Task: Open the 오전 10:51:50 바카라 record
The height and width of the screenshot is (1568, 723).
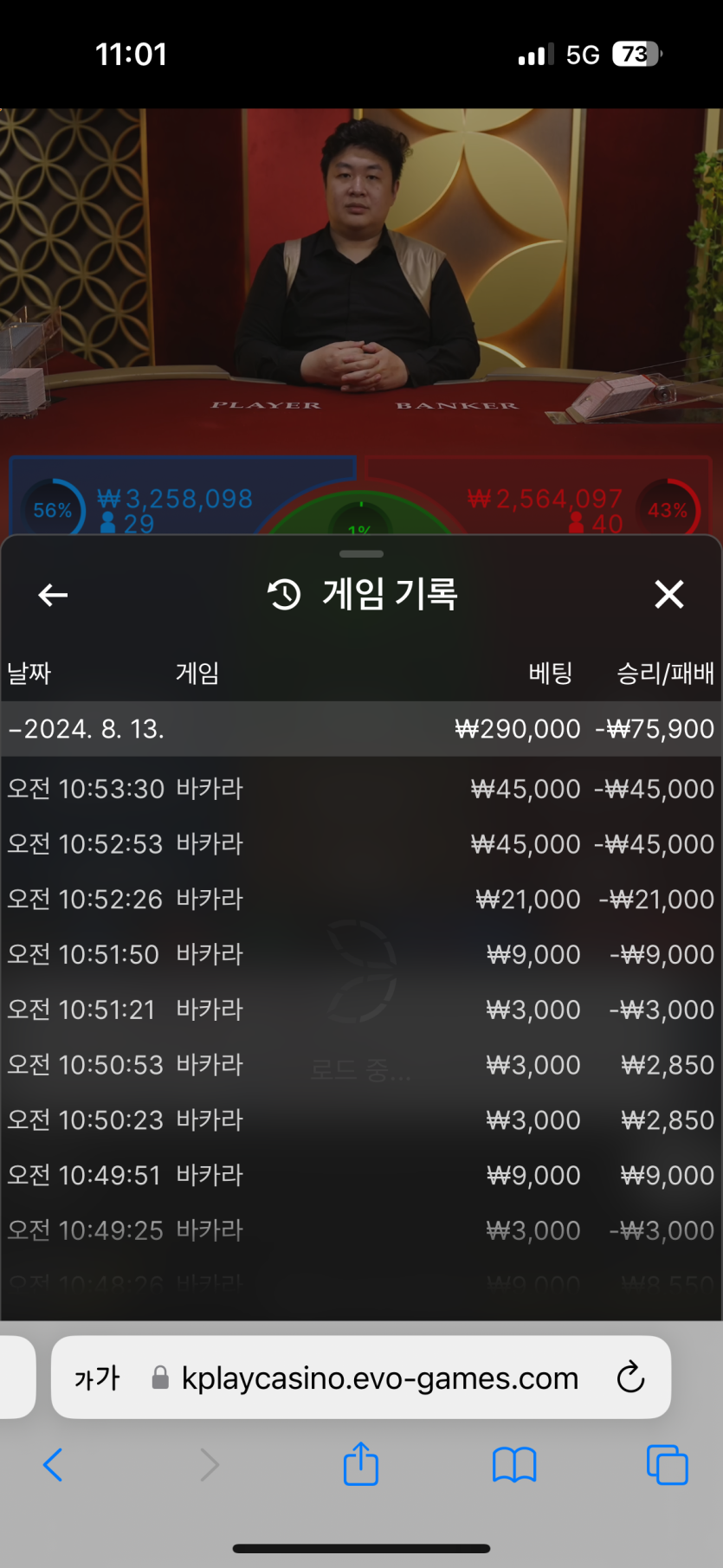Action: point(360,954)
